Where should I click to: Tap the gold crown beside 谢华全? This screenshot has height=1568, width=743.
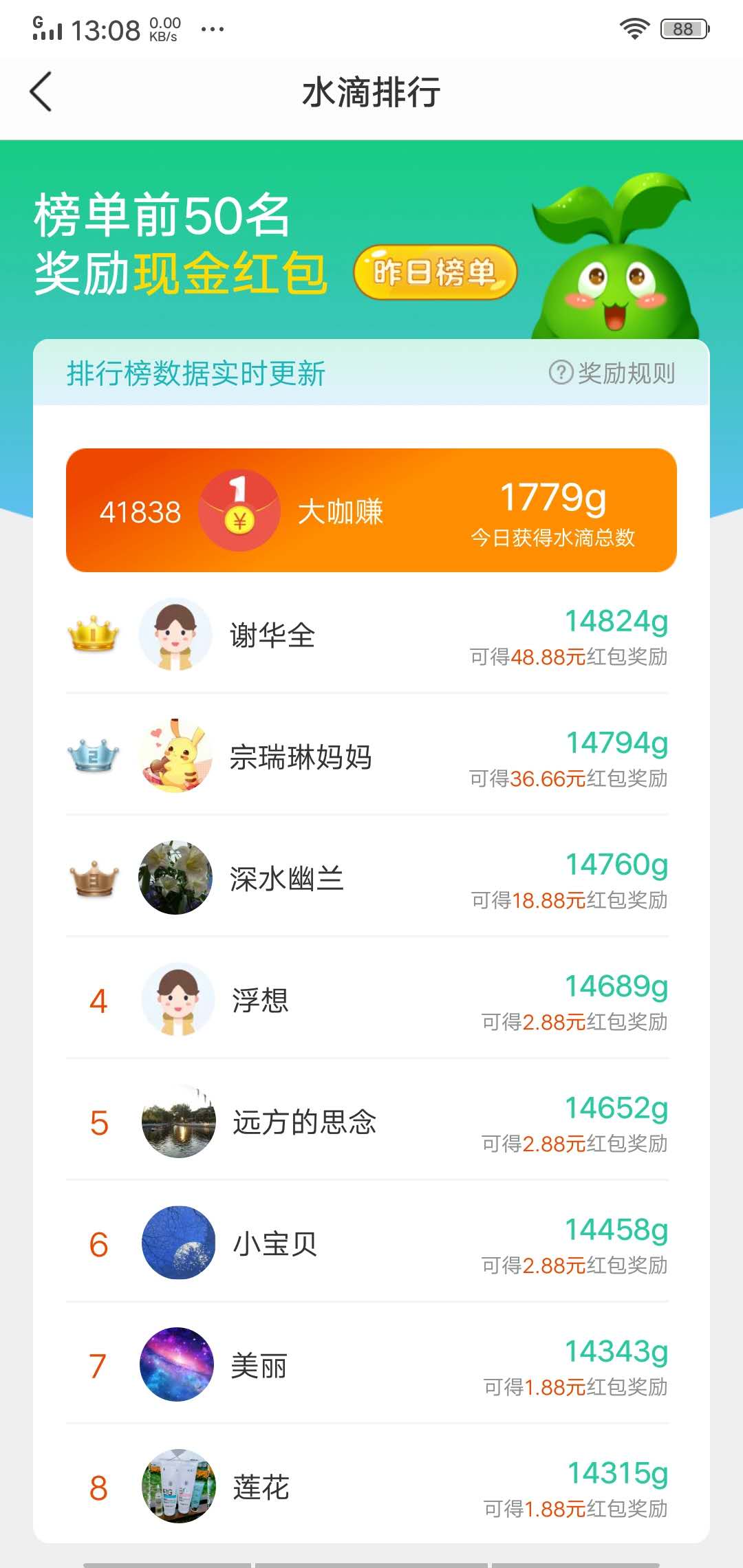(x=93, y=635)
